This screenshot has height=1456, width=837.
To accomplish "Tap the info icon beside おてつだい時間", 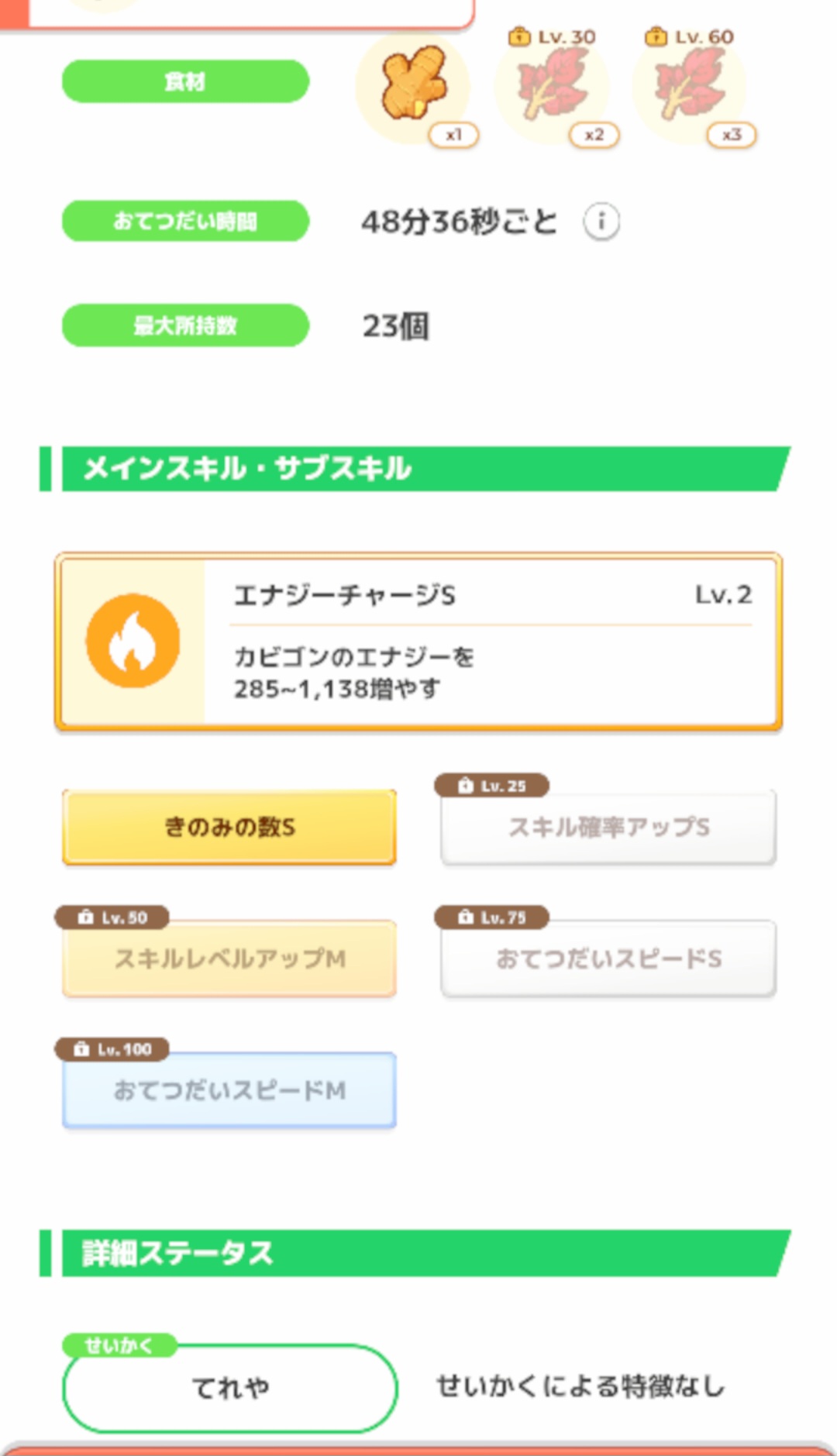I will pyautogui.click(x=601, y=222).
